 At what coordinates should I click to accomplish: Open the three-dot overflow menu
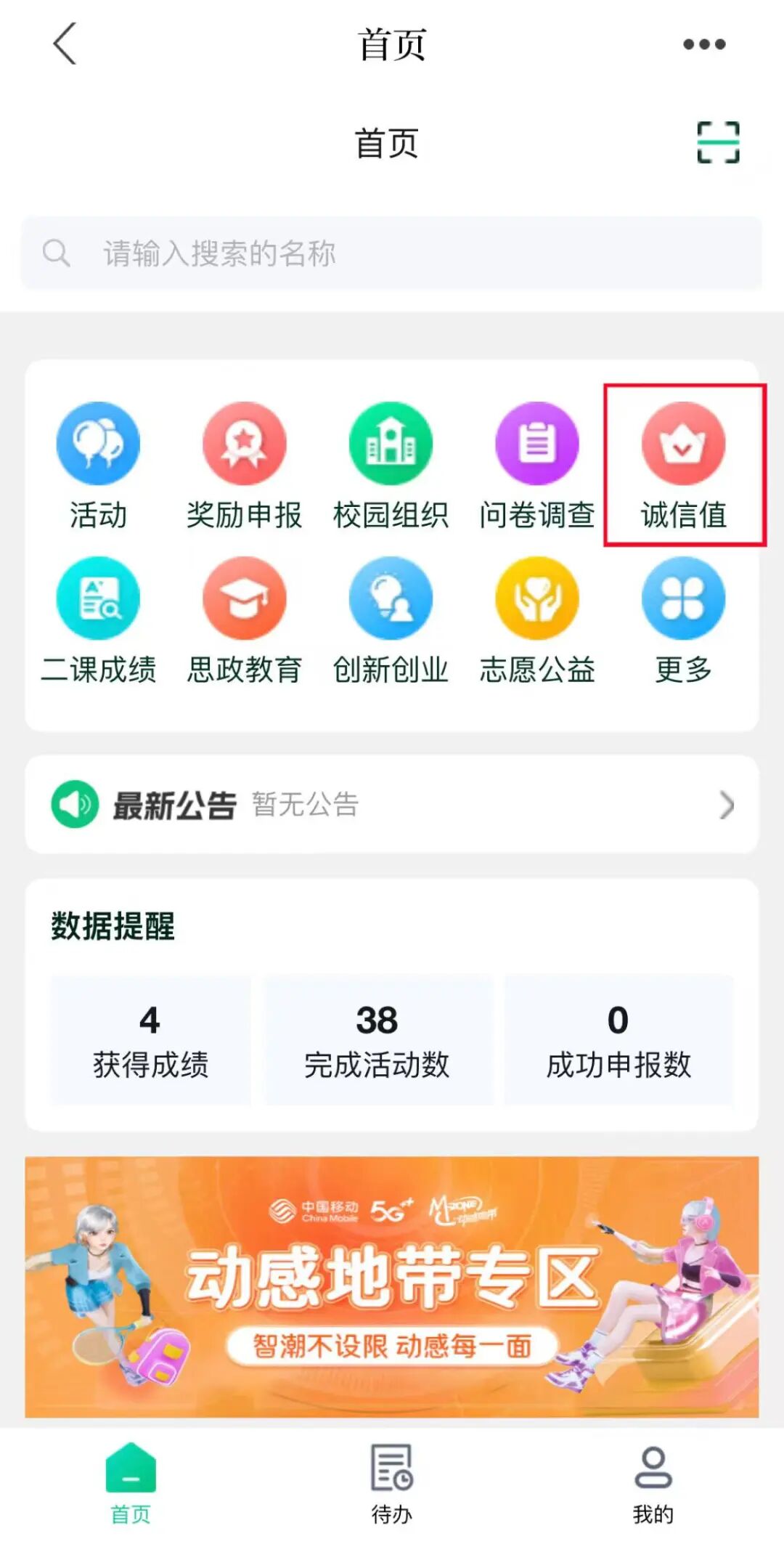[x=703, y=44]
